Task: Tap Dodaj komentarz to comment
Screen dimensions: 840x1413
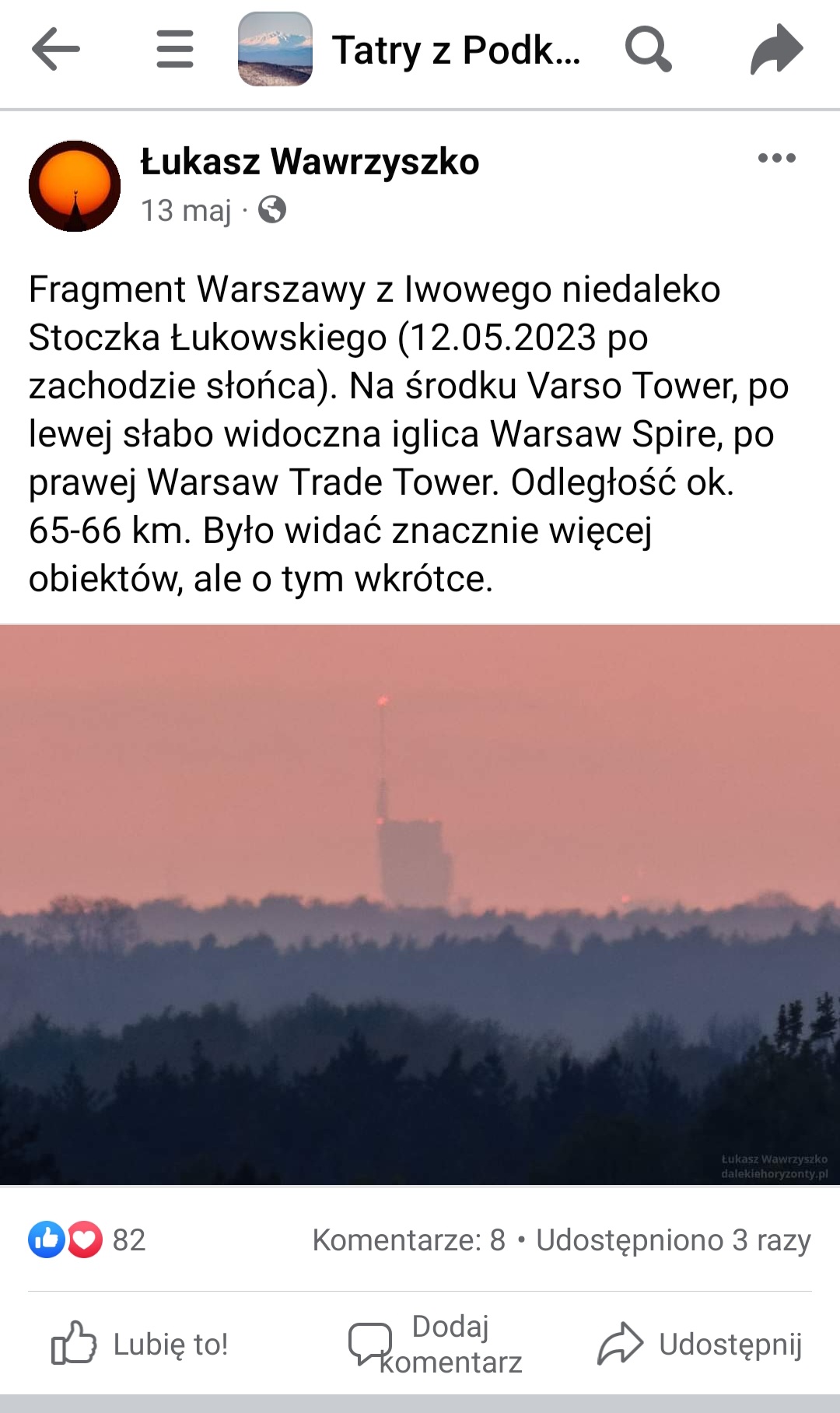Action: tap(436, 1344)
